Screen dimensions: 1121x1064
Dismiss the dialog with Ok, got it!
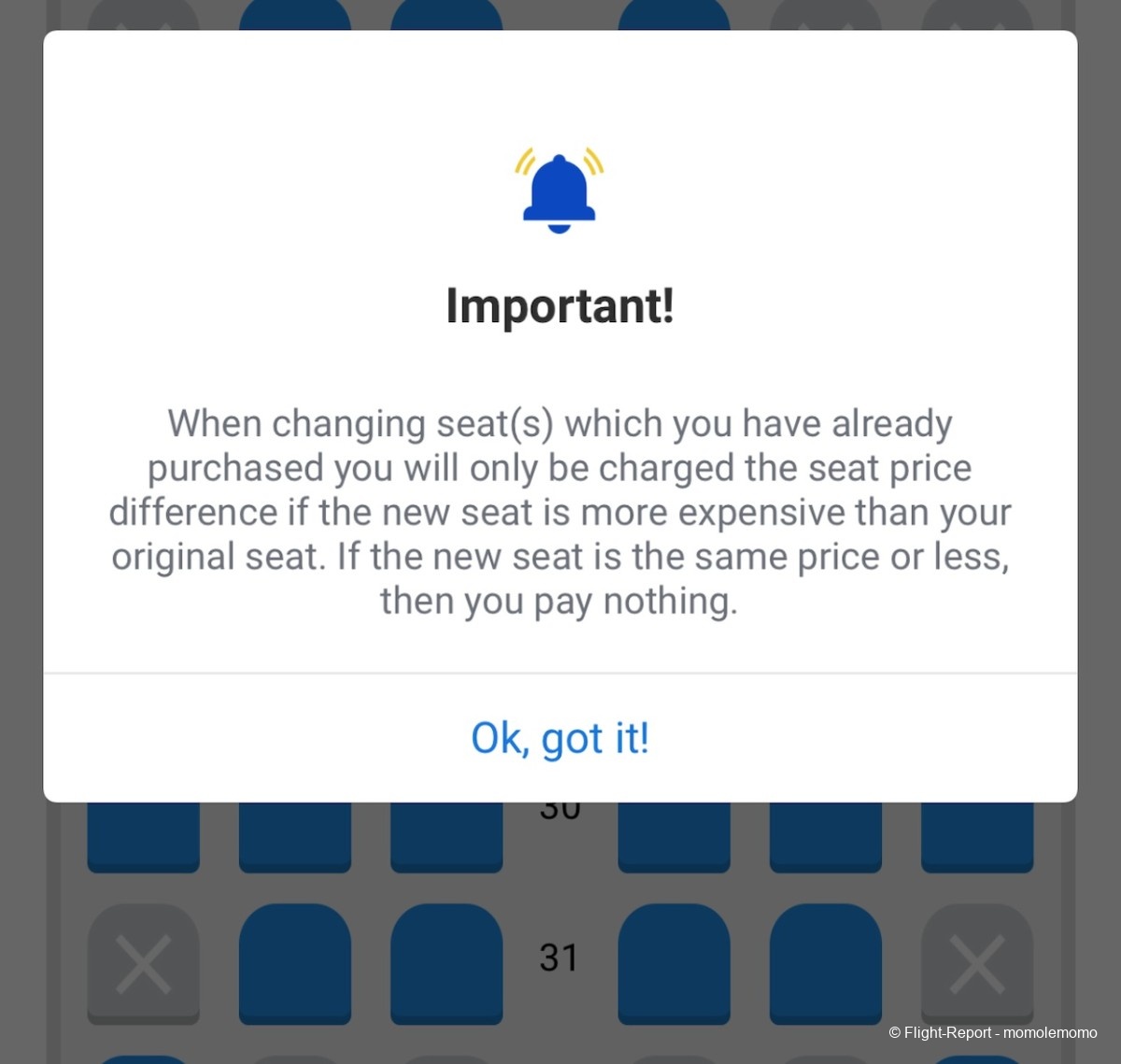(x=560, y=738)
